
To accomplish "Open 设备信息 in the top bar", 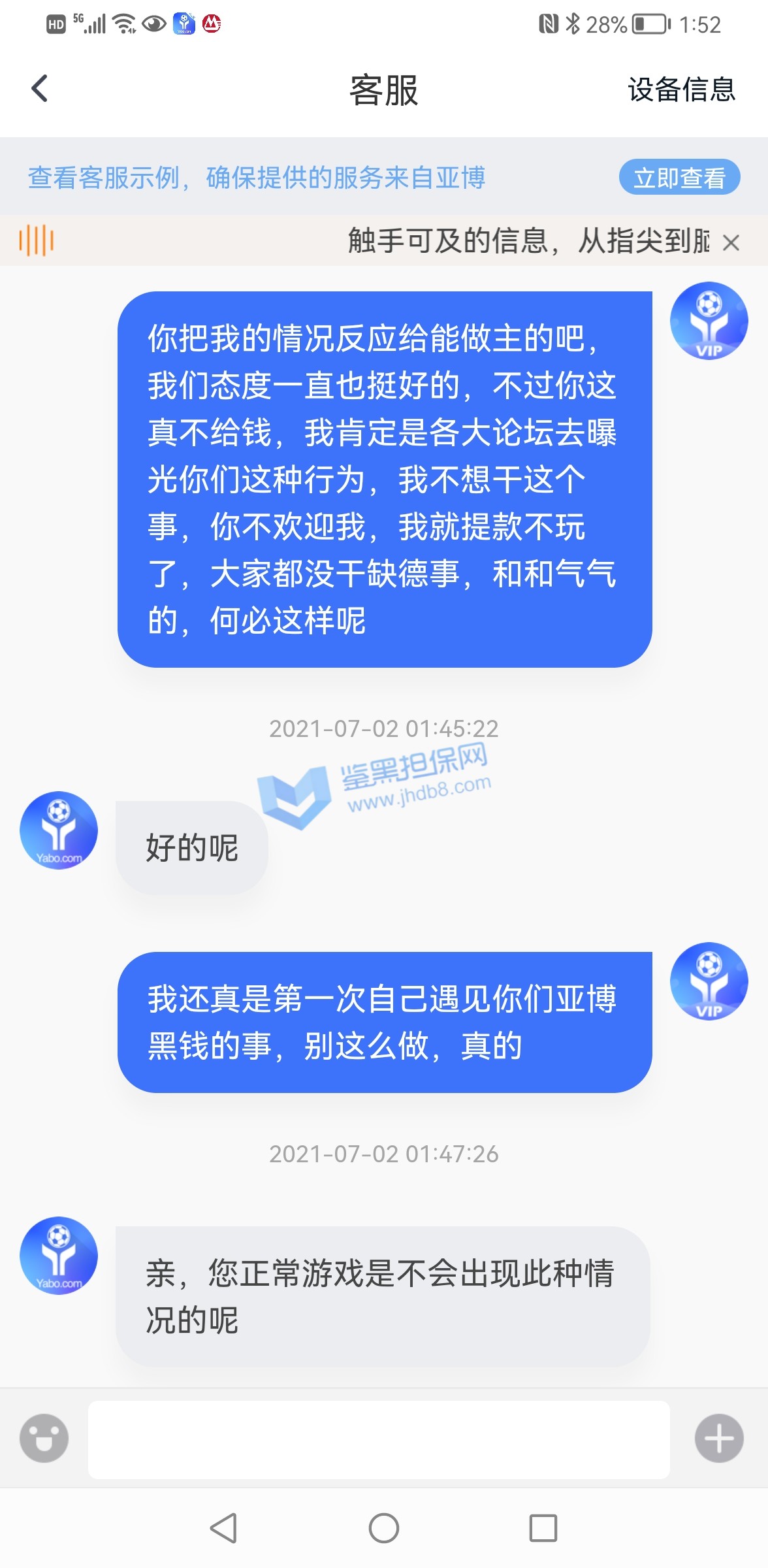I will pos(681,90).
